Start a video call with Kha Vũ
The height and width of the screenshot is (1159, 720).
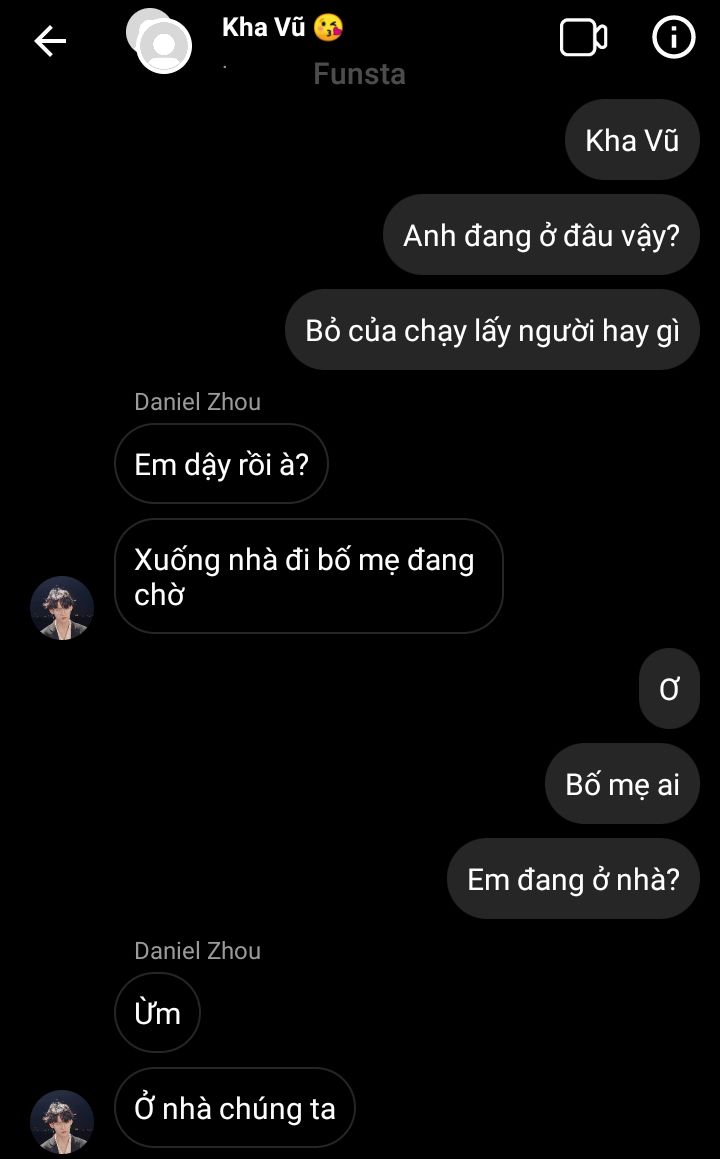583,39
